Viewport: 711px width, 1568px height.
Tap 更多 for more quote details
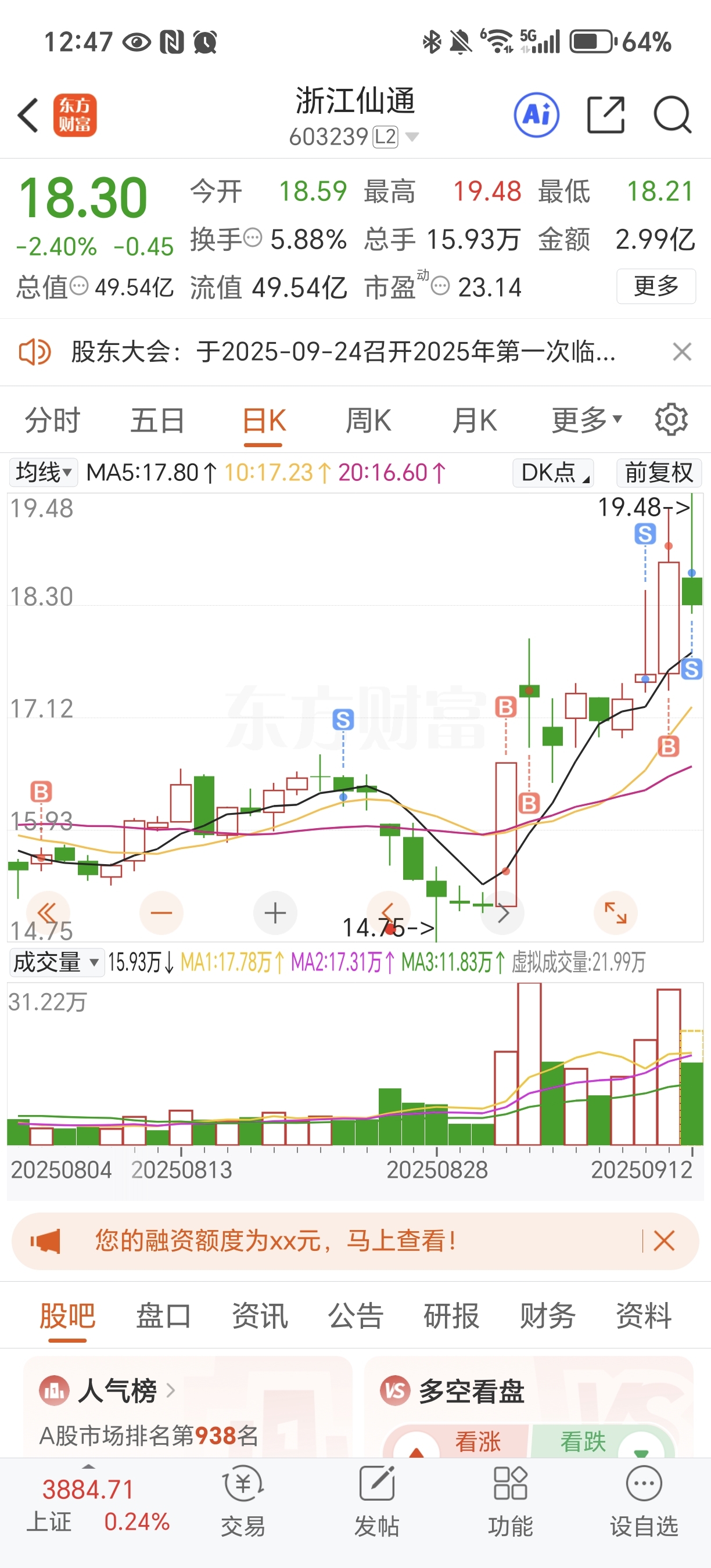pyautogui.click(x=656, y=286)
